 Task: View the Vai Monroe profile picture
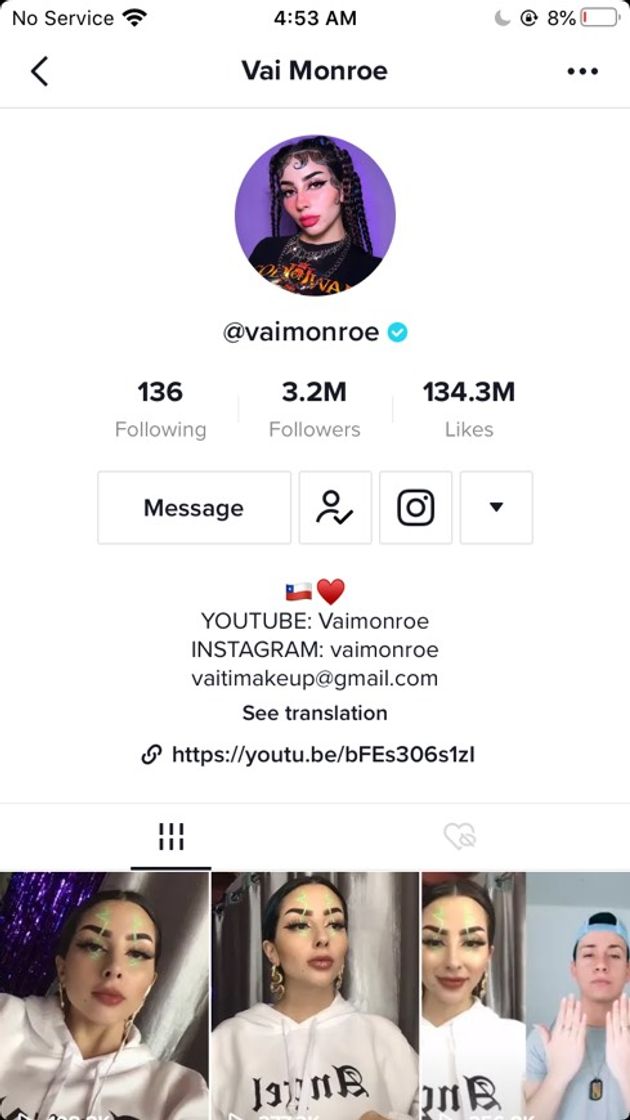pos(315,216)
